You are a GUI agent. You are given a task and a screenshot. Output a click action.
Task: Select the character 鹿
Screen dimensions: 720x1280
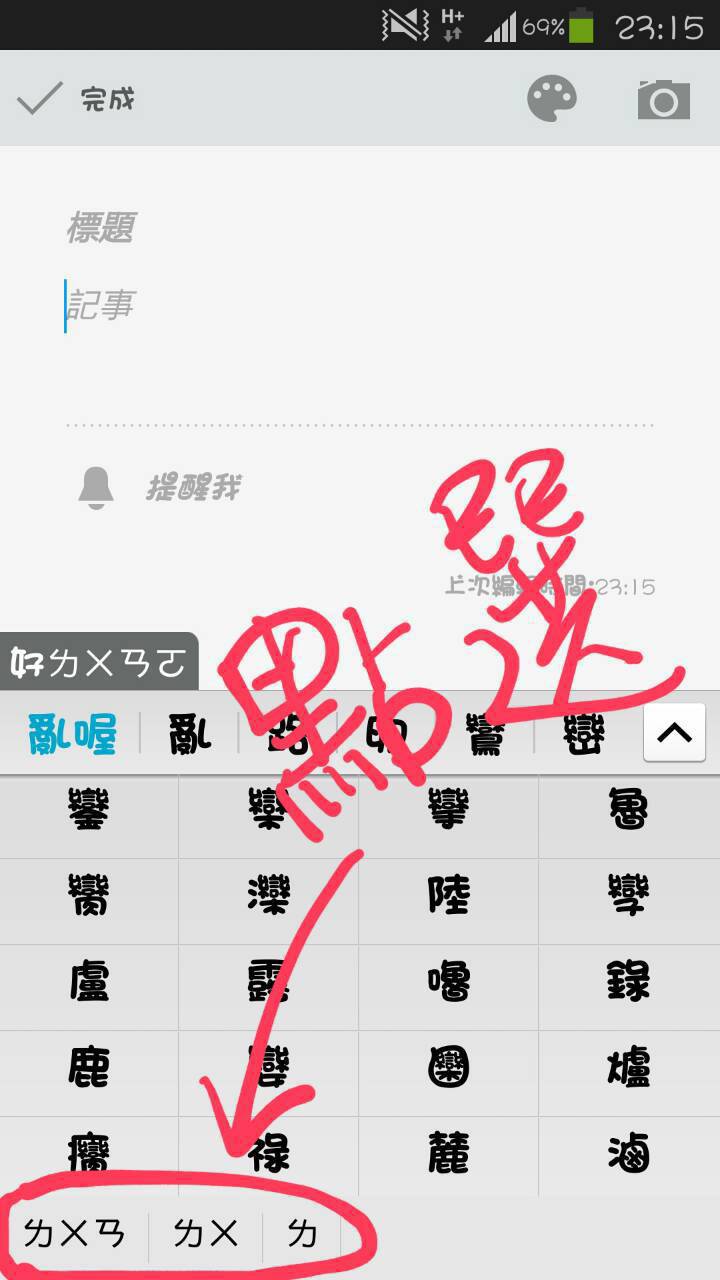89,1068
